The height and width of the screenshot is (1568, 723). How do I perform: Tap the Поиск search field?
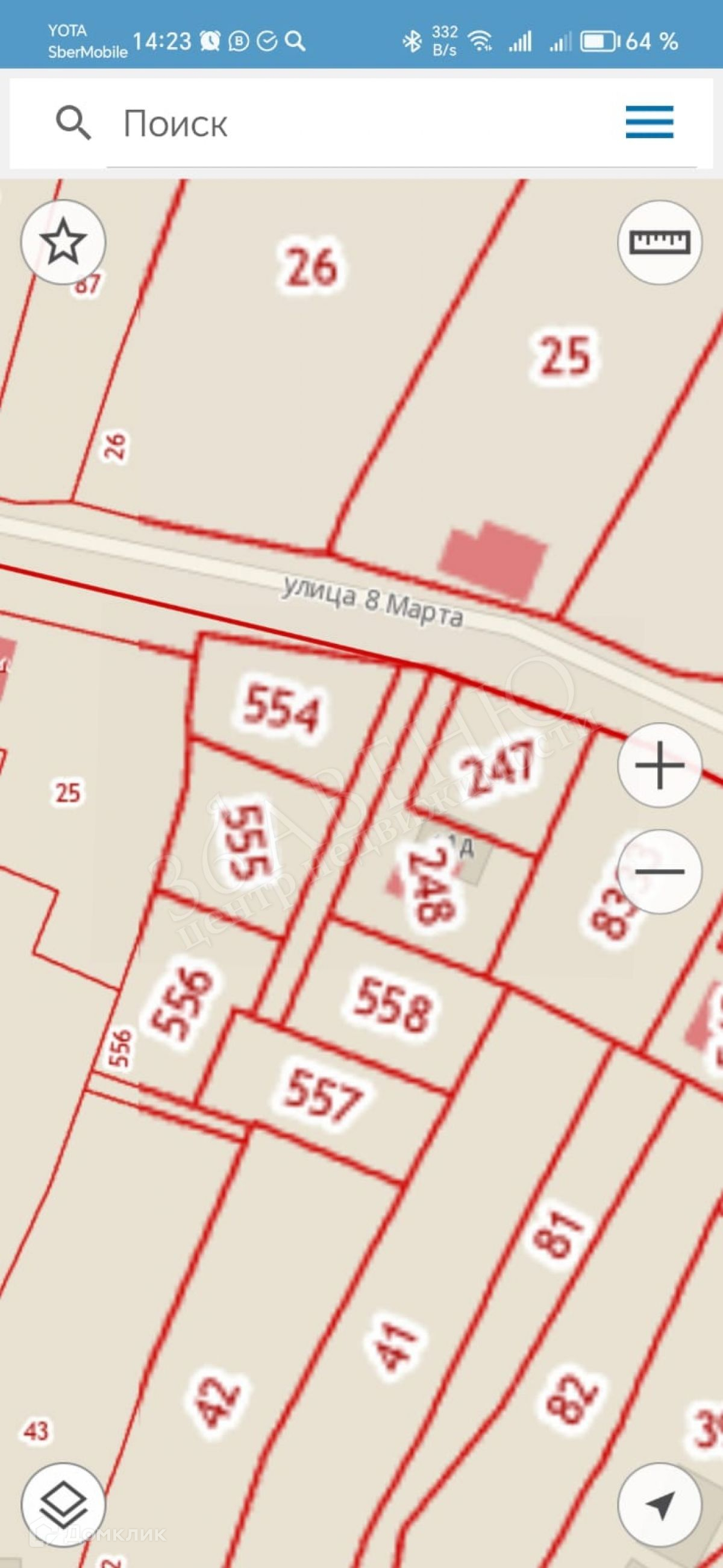point(360,123)
